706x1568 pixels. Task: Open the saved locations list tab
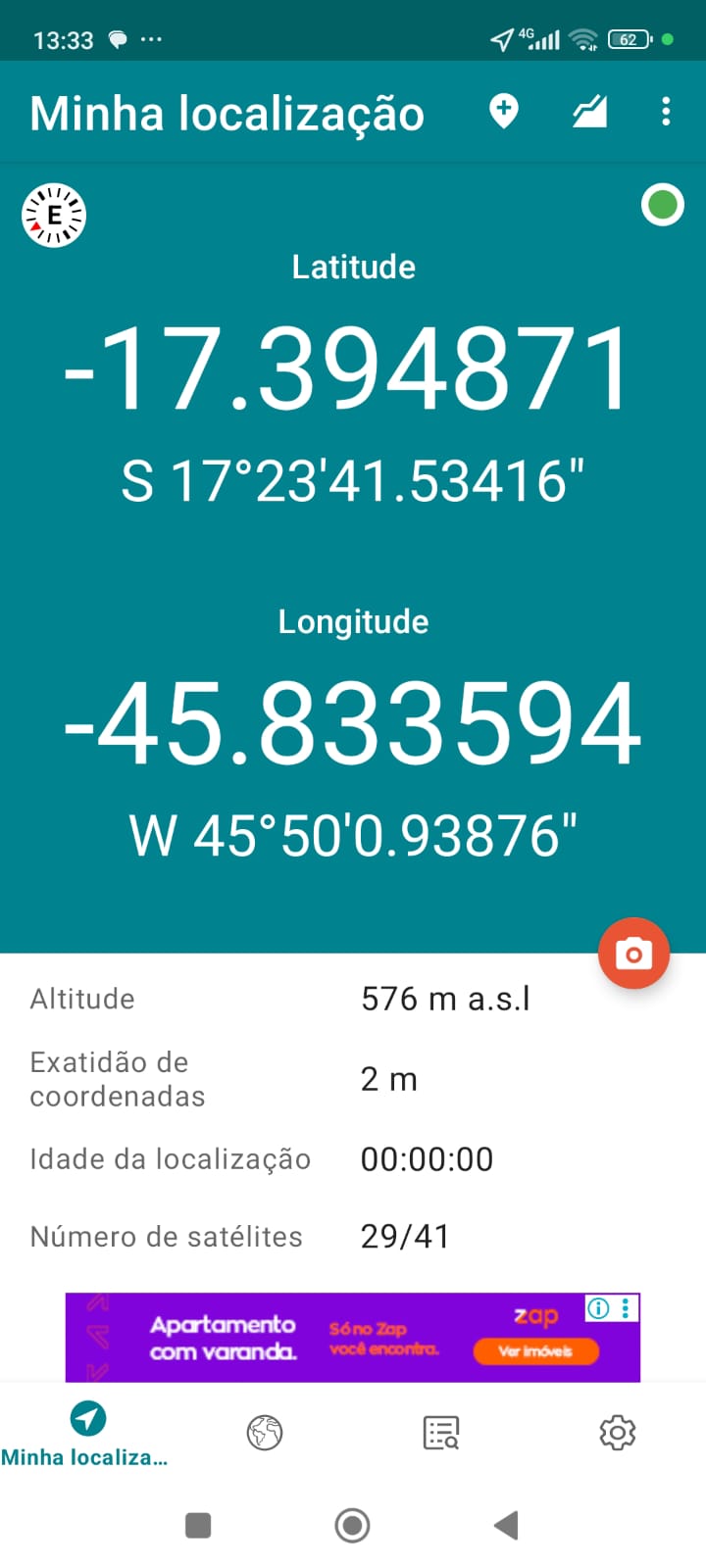(441, 1433)
